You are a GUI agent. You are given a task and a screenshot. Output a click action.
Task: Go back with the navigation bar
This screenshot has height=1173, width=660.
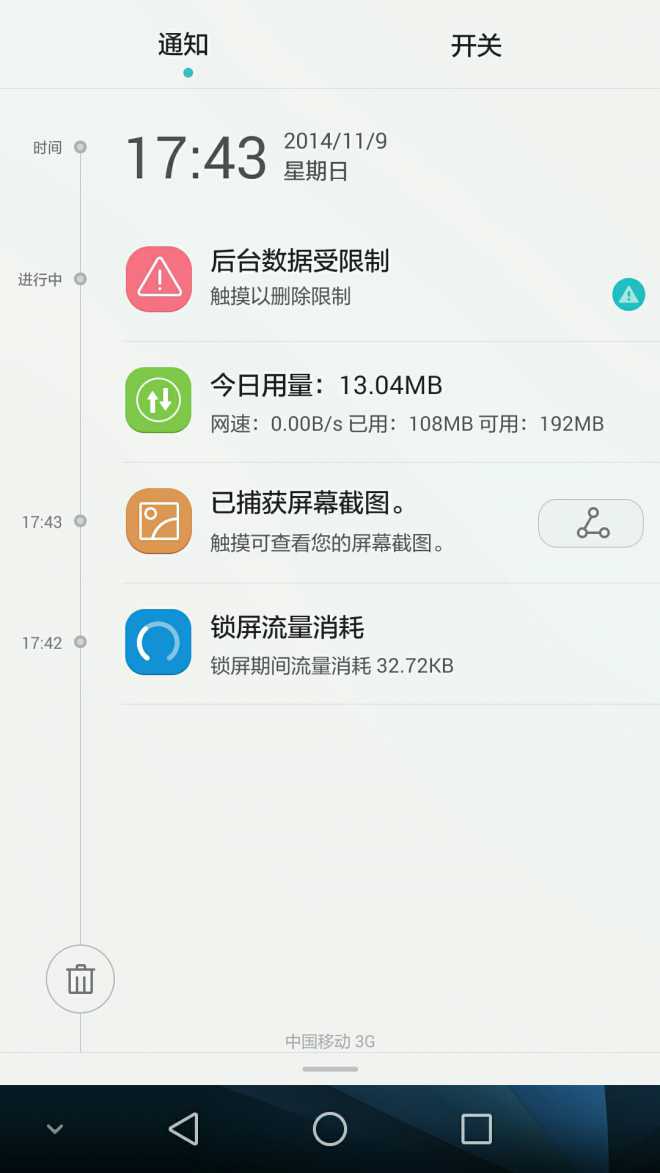tap(184, 1128)
